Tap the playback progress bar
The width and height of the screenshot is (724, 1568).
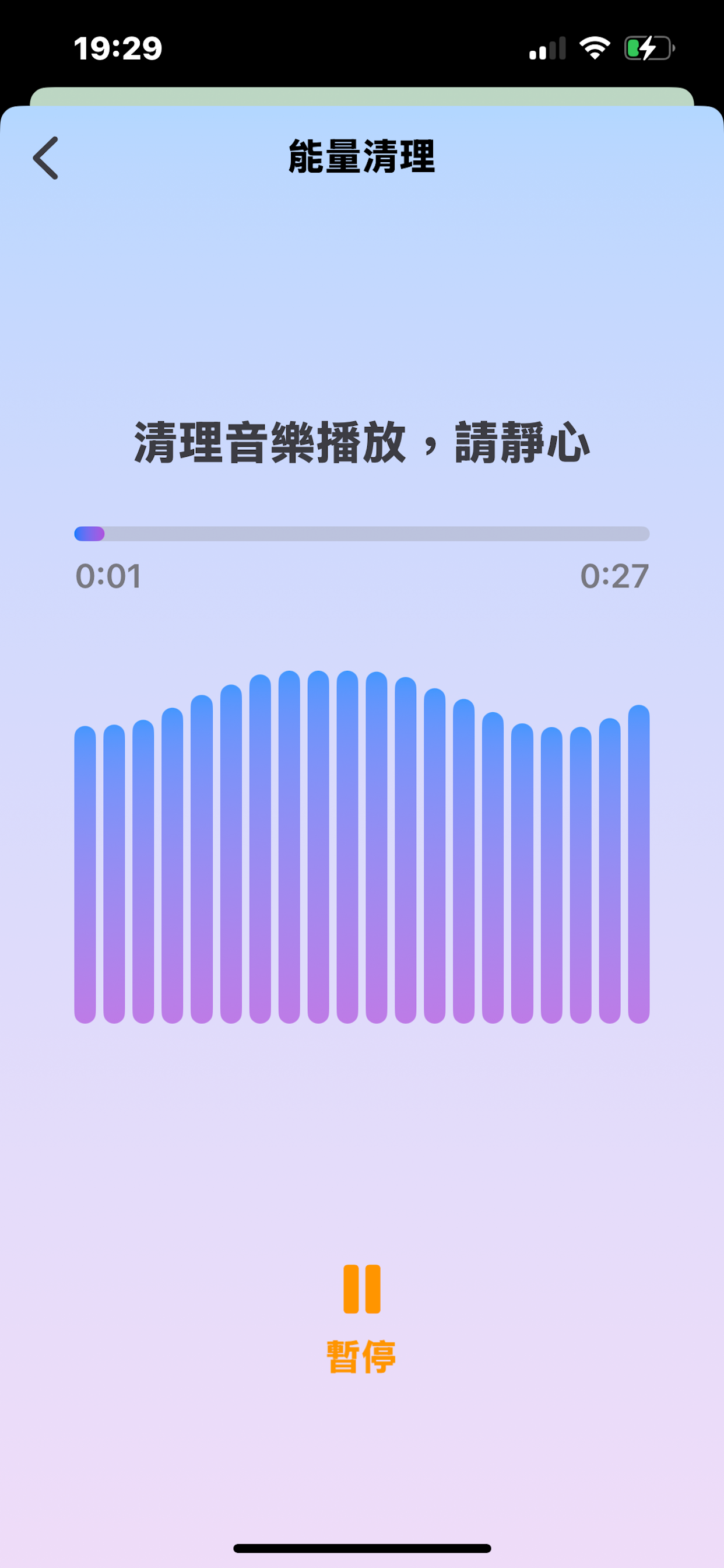click(x=362, y=534)
